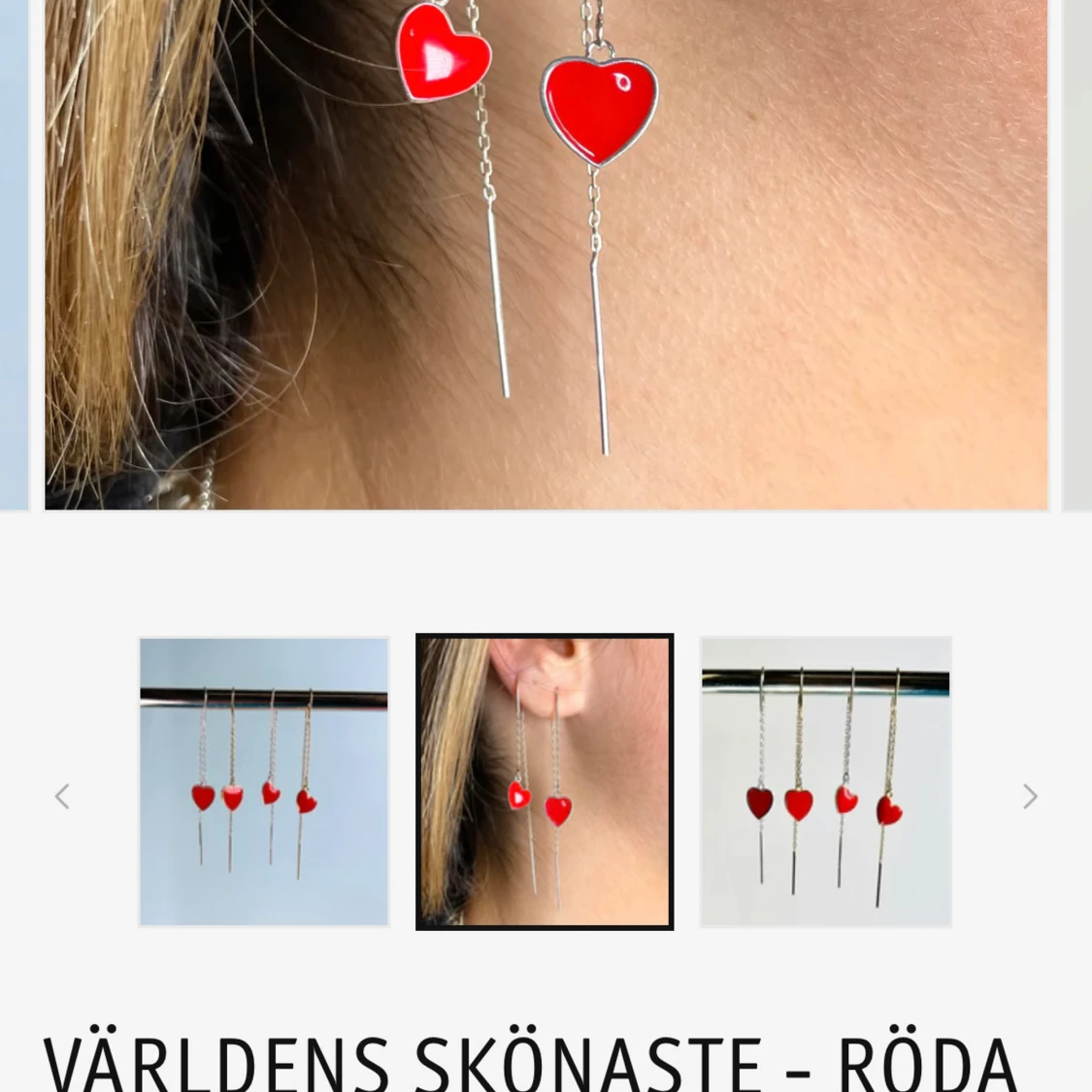Select the thumbnail with the blue background

tap(264, 781)
